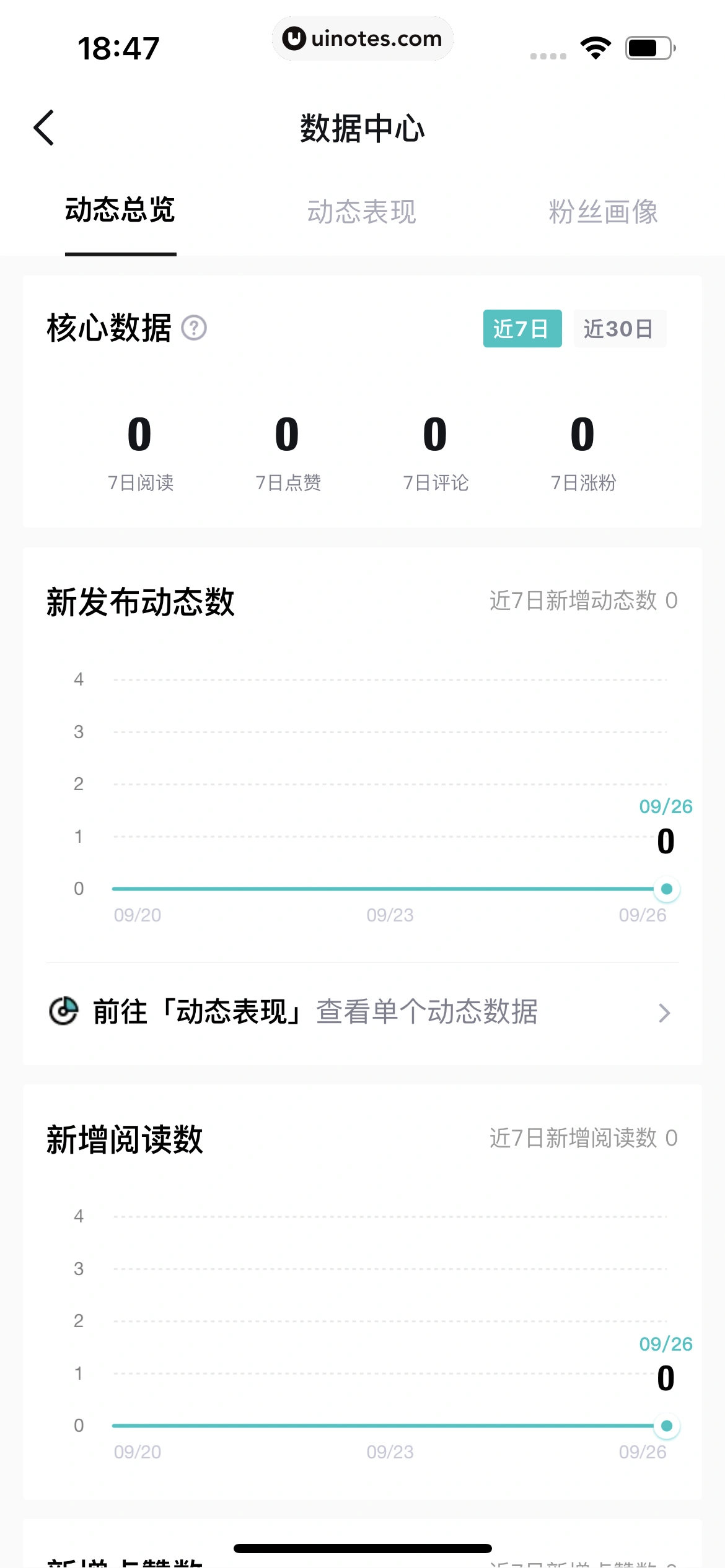Tap the back arrow to leave 数据中心
725x1568 pixels.
(43, 128)
